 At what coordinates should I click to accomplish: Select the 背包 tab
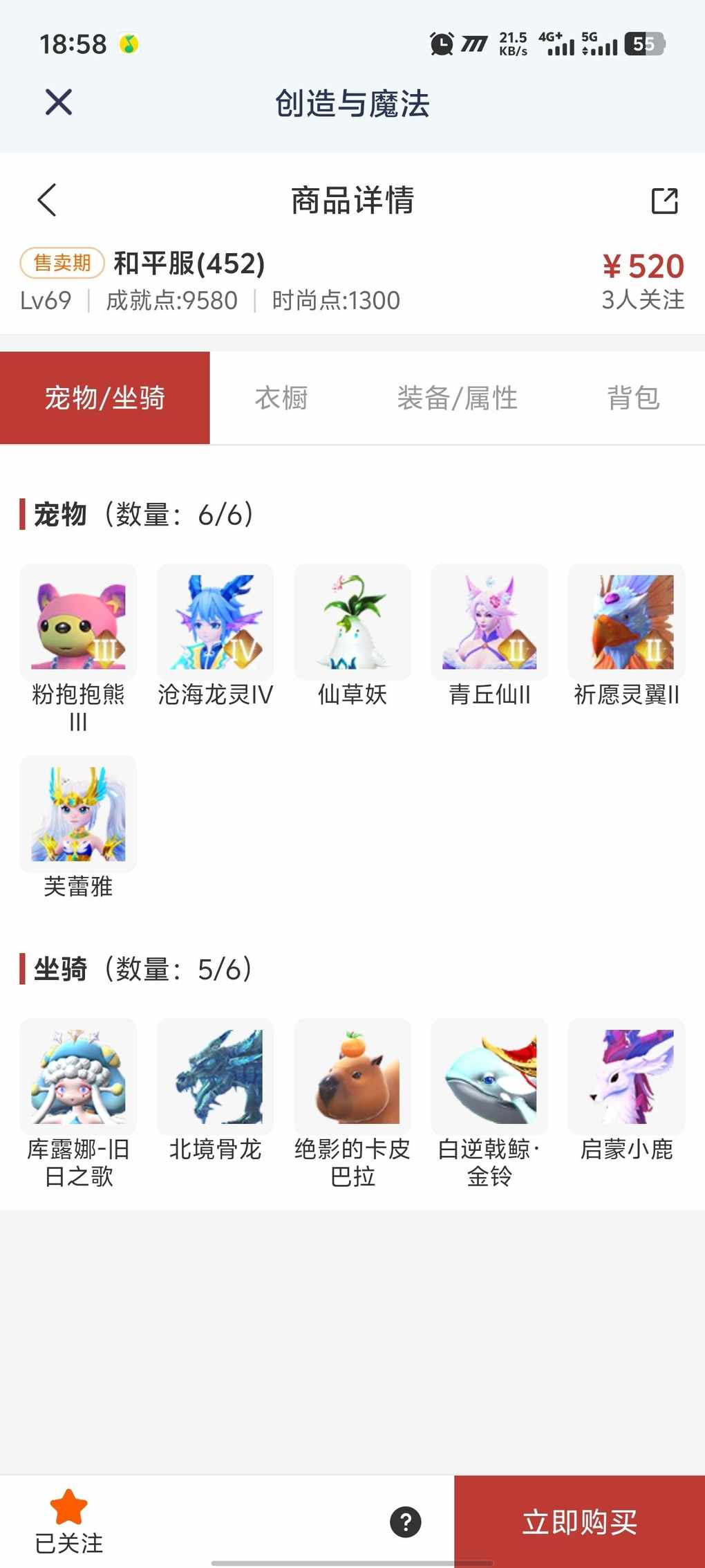click(x=633, y=398)
